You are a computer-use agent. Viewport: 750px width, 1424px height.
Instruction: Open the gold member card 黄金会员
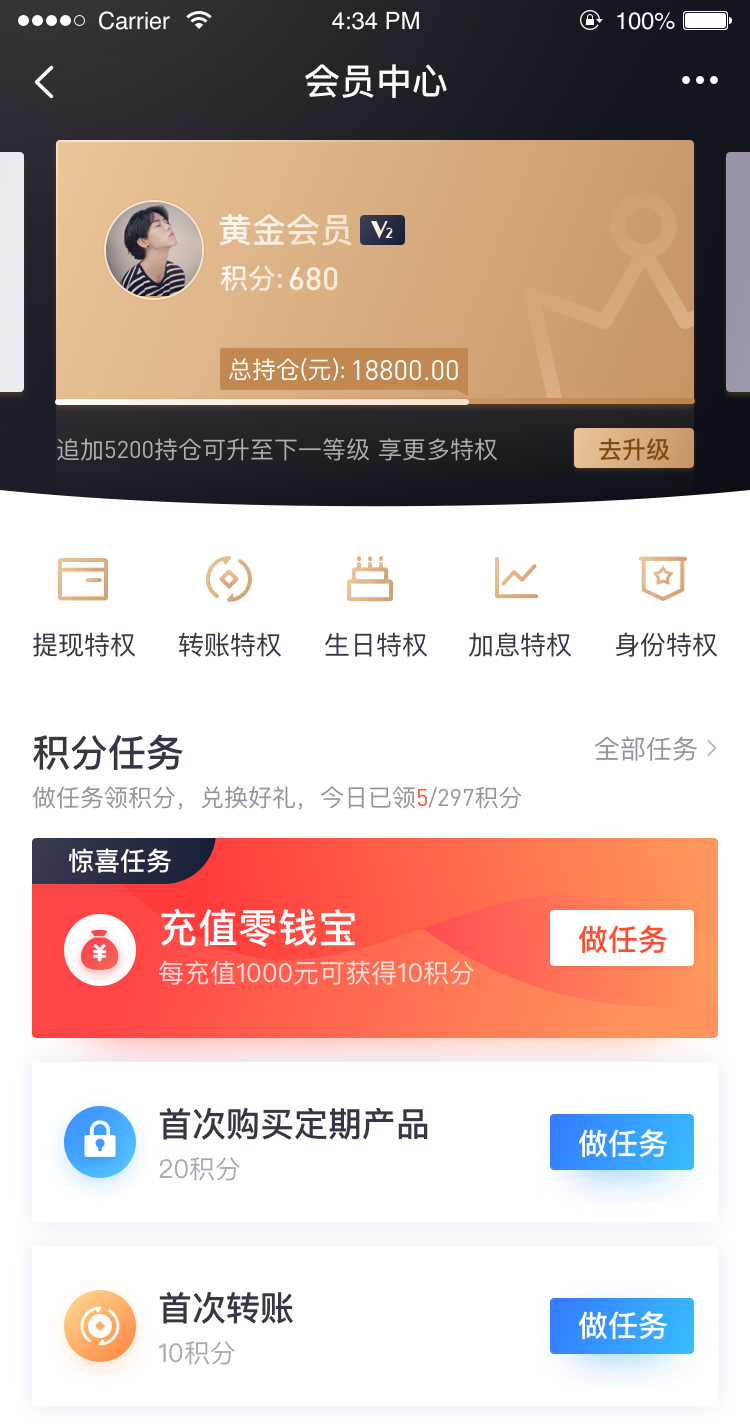(x=375, y=271)
